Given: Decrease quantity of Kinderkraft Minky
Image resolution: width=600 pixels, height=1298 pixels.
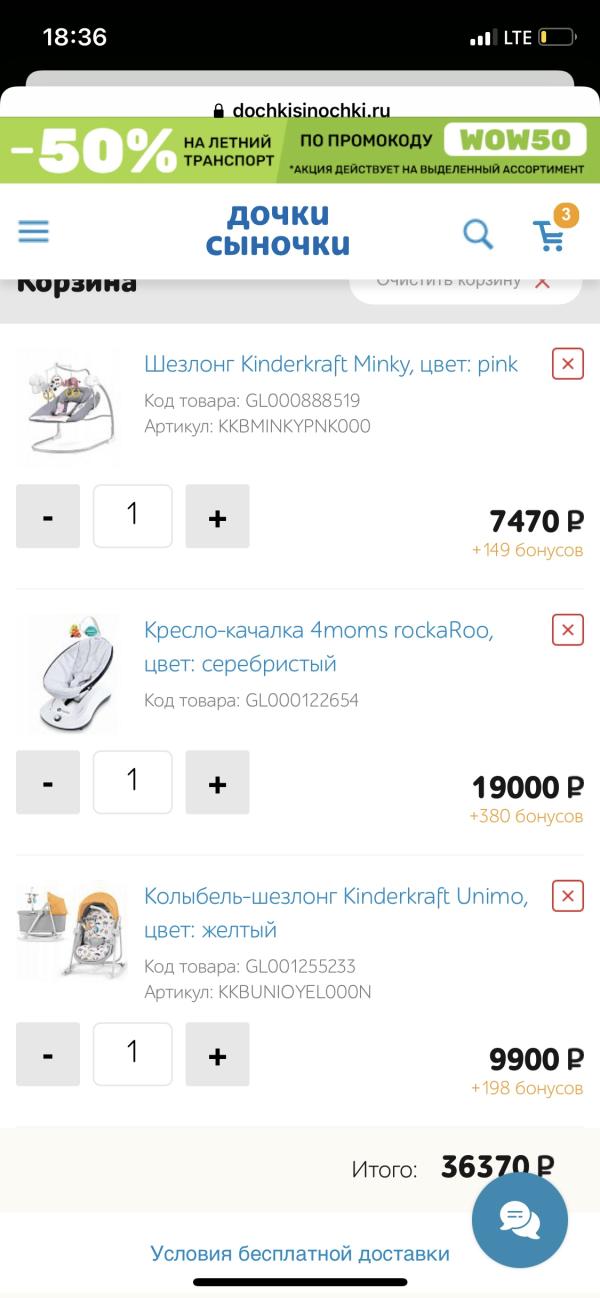Looking at the screenshot, I should (48, 517).
